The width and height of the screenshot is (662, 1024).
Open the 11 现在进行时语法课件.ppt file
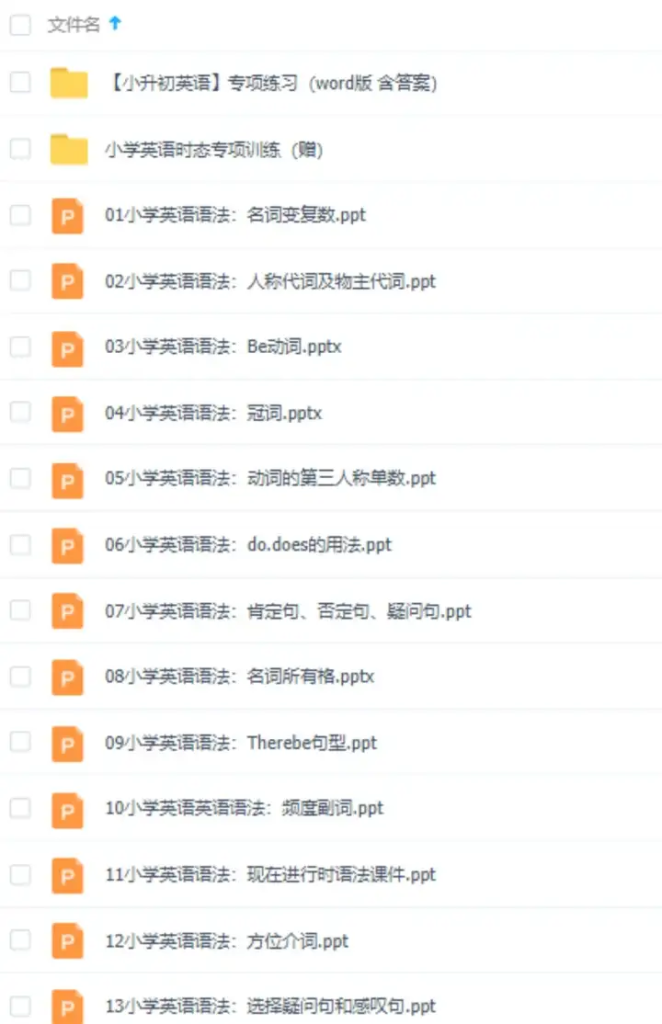coord(270,875)
